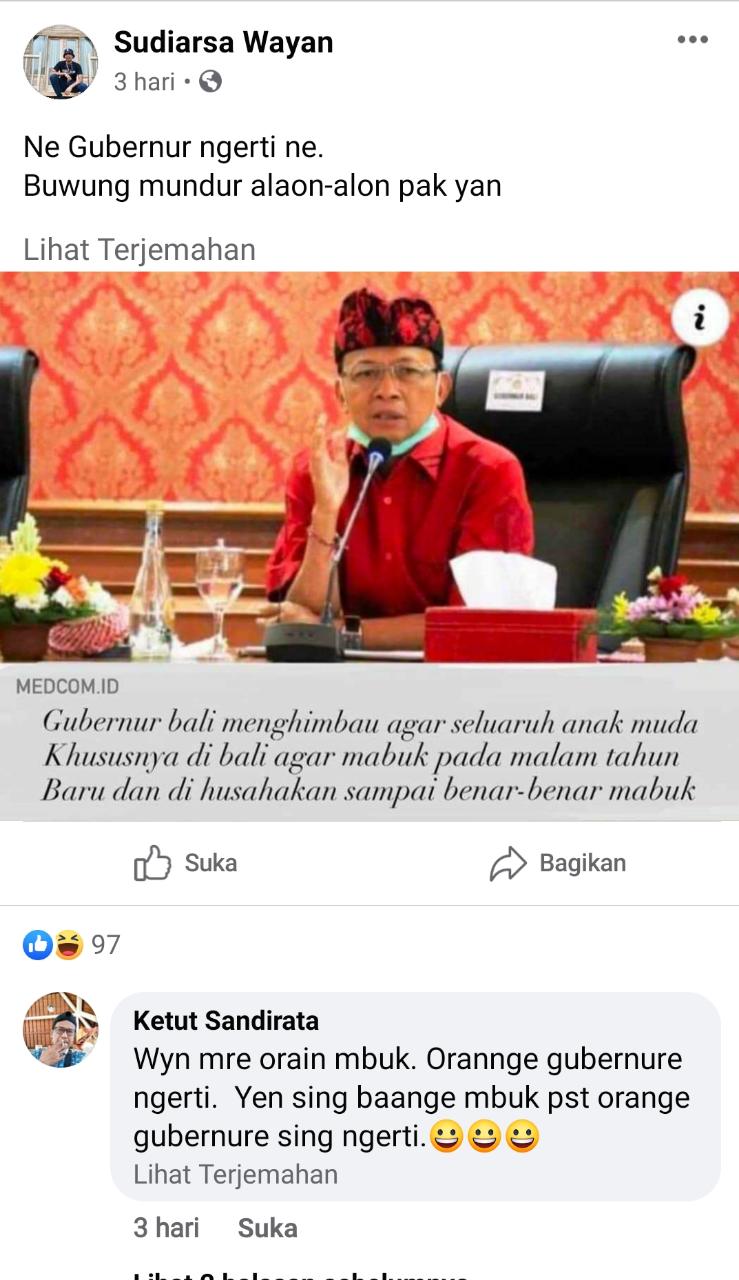
Task: Open the post's three-dot options menu
Action: tap(692, 40)
